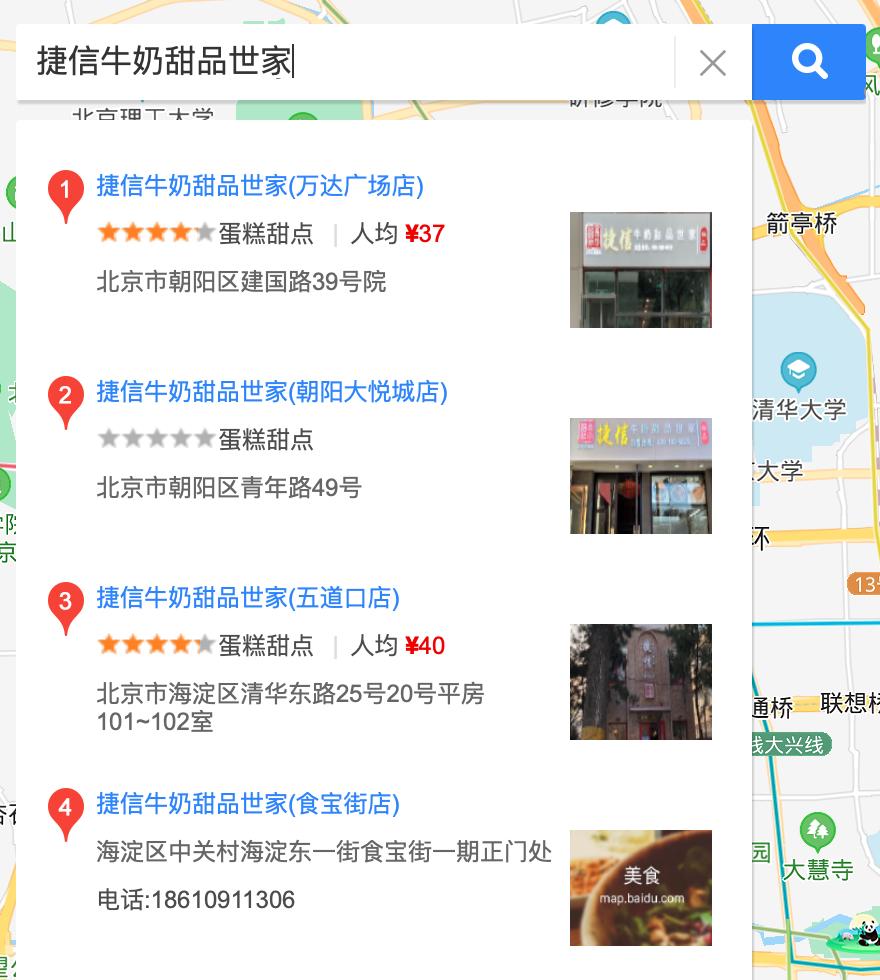
Task: Open 捷信牛奶甜品世家(朝阳大悦城店) details
Action: click(271, 392)
